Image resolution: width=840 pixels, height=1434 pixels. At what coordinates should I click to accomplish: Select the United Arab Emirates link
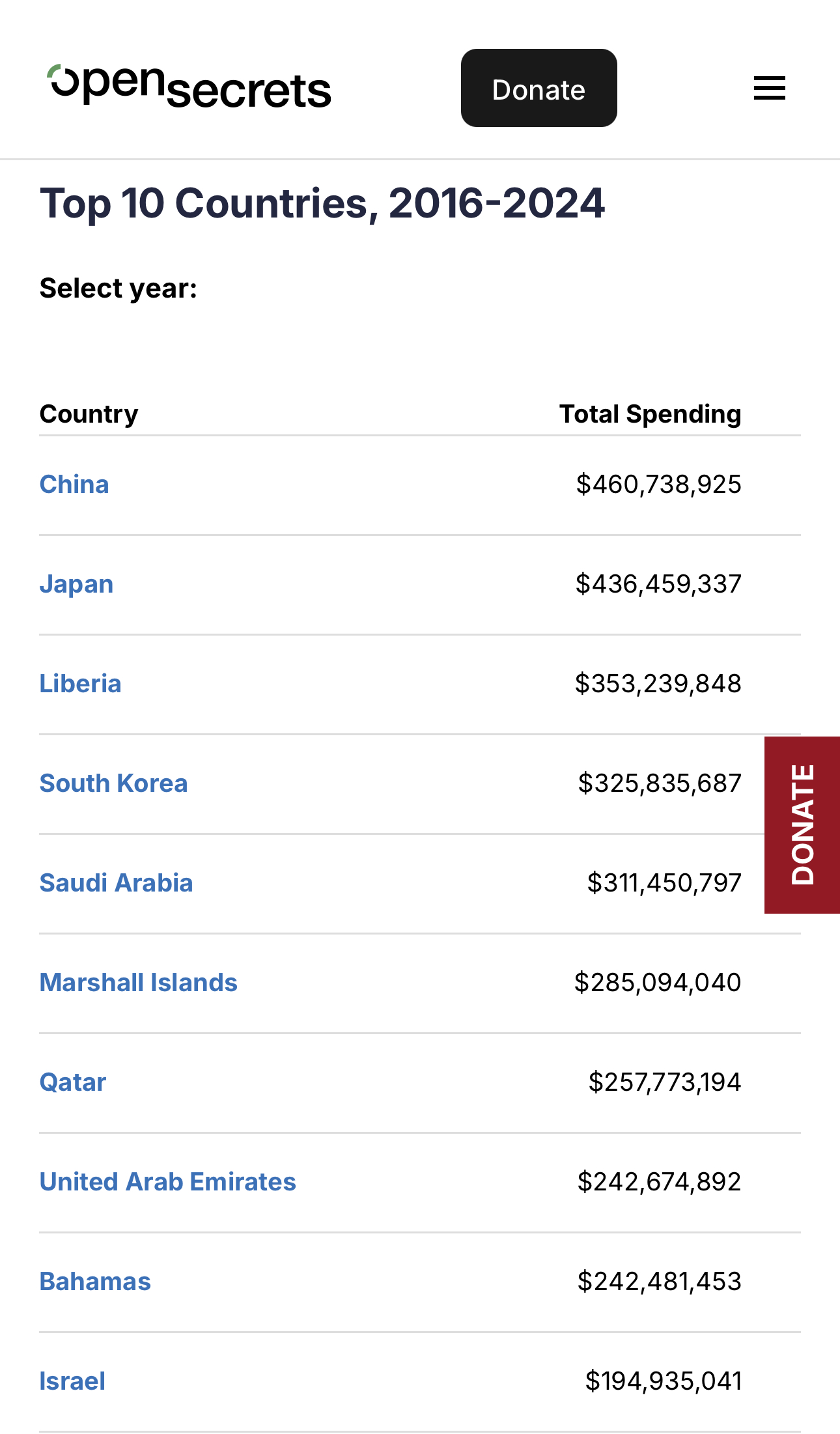pyautogui.click(x=167, y=1182)
